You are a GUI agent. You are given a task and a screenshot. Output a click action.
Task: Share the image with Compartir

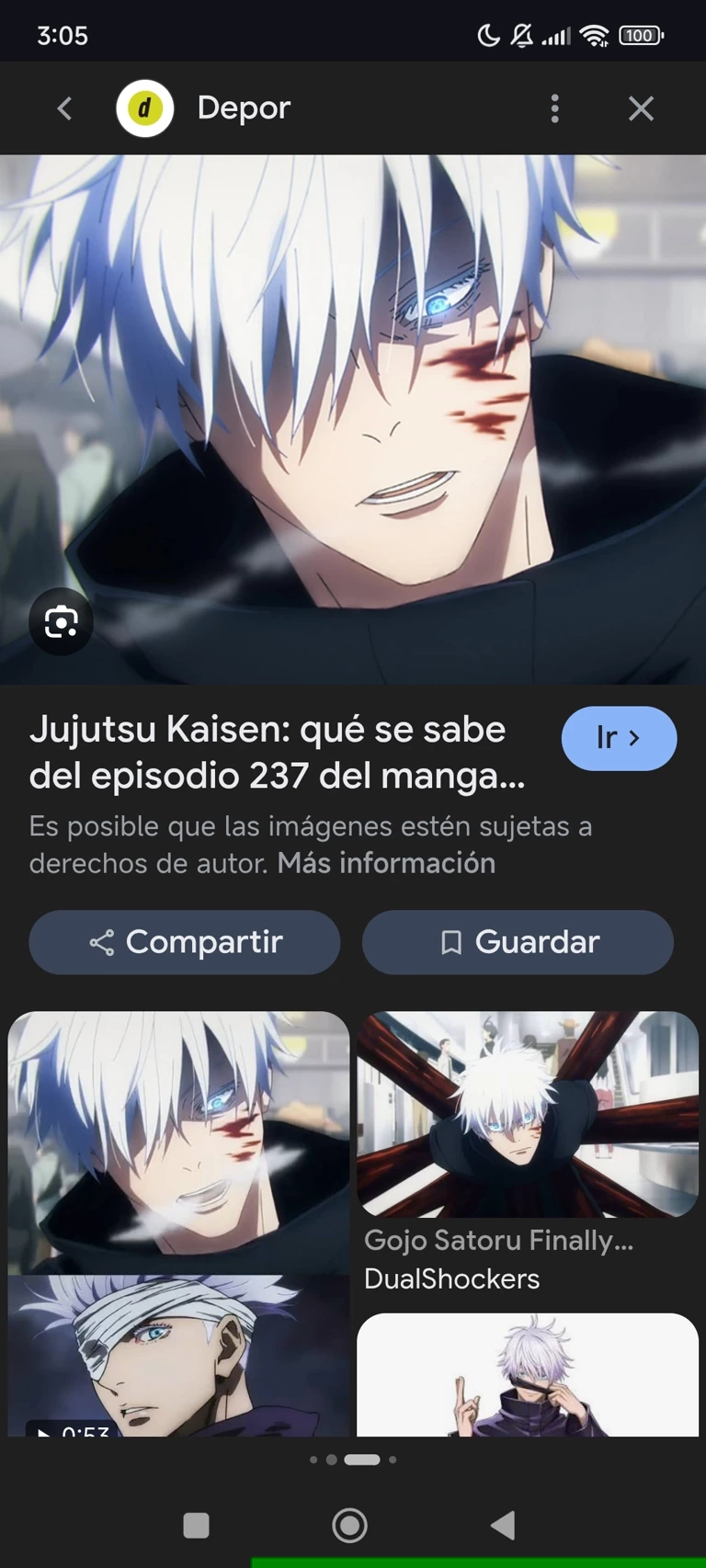point(185,942)
